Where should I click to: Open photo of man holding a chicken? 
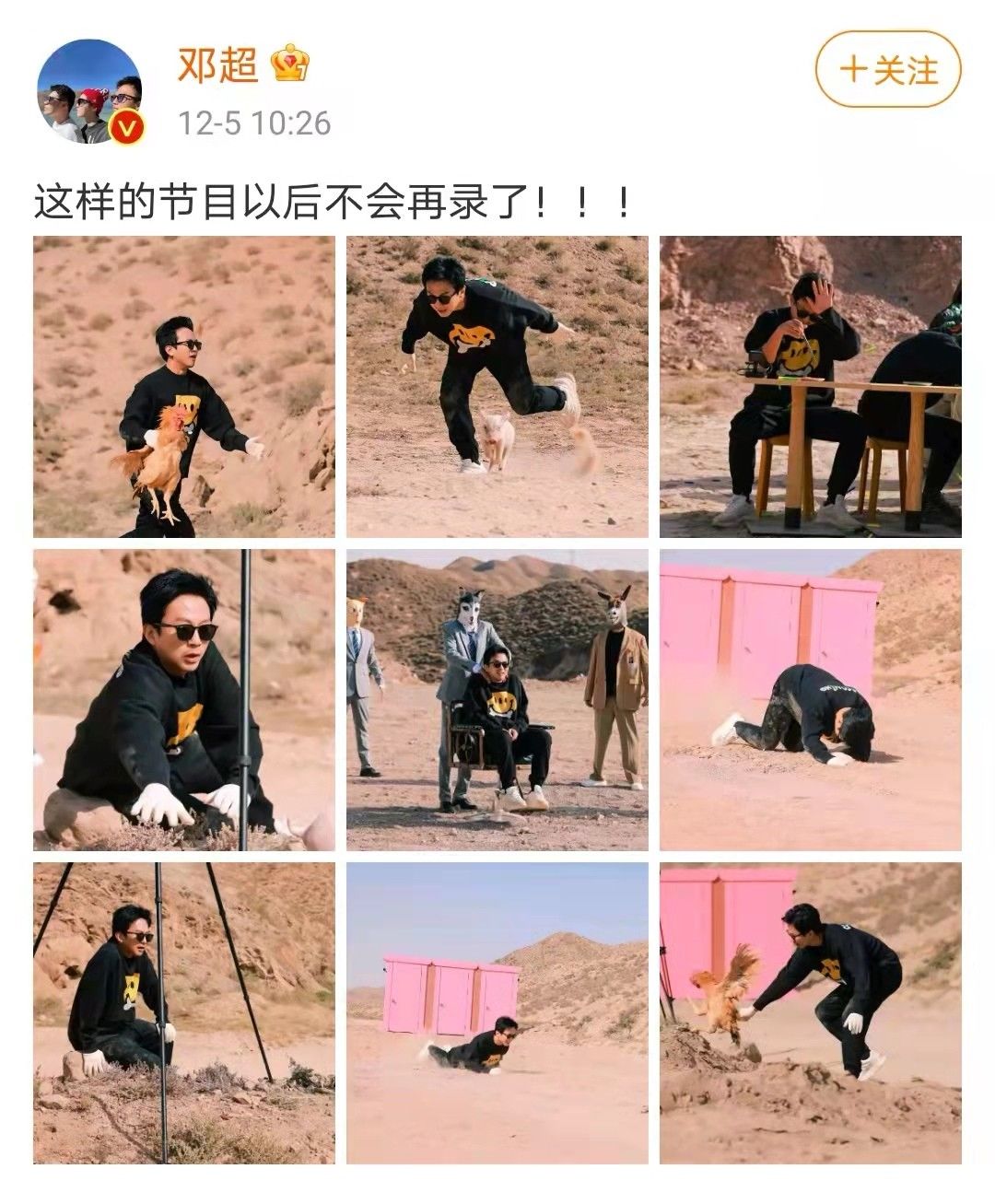(184, 387)
